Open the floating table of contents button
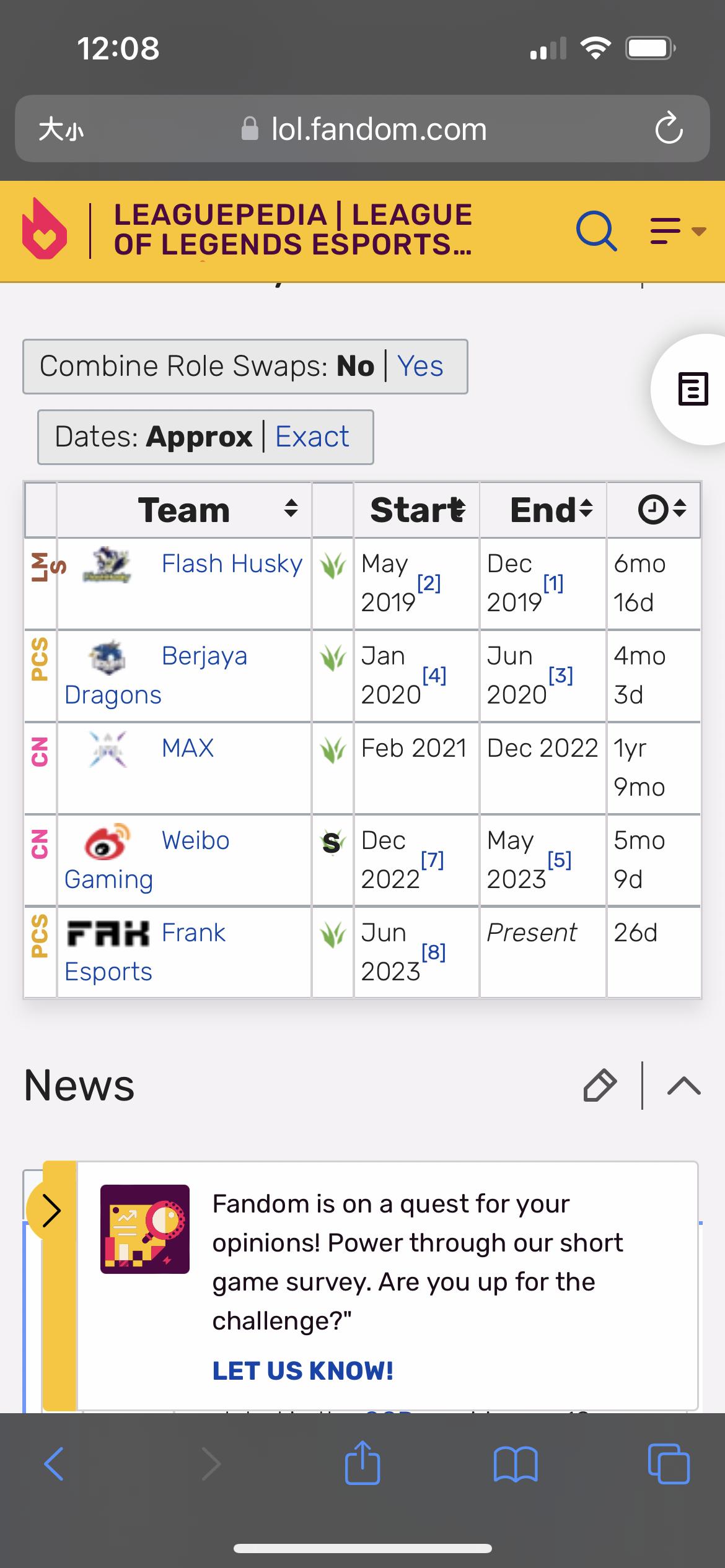The width and height of the screenshot is (725, 1568). click(692, 390)
